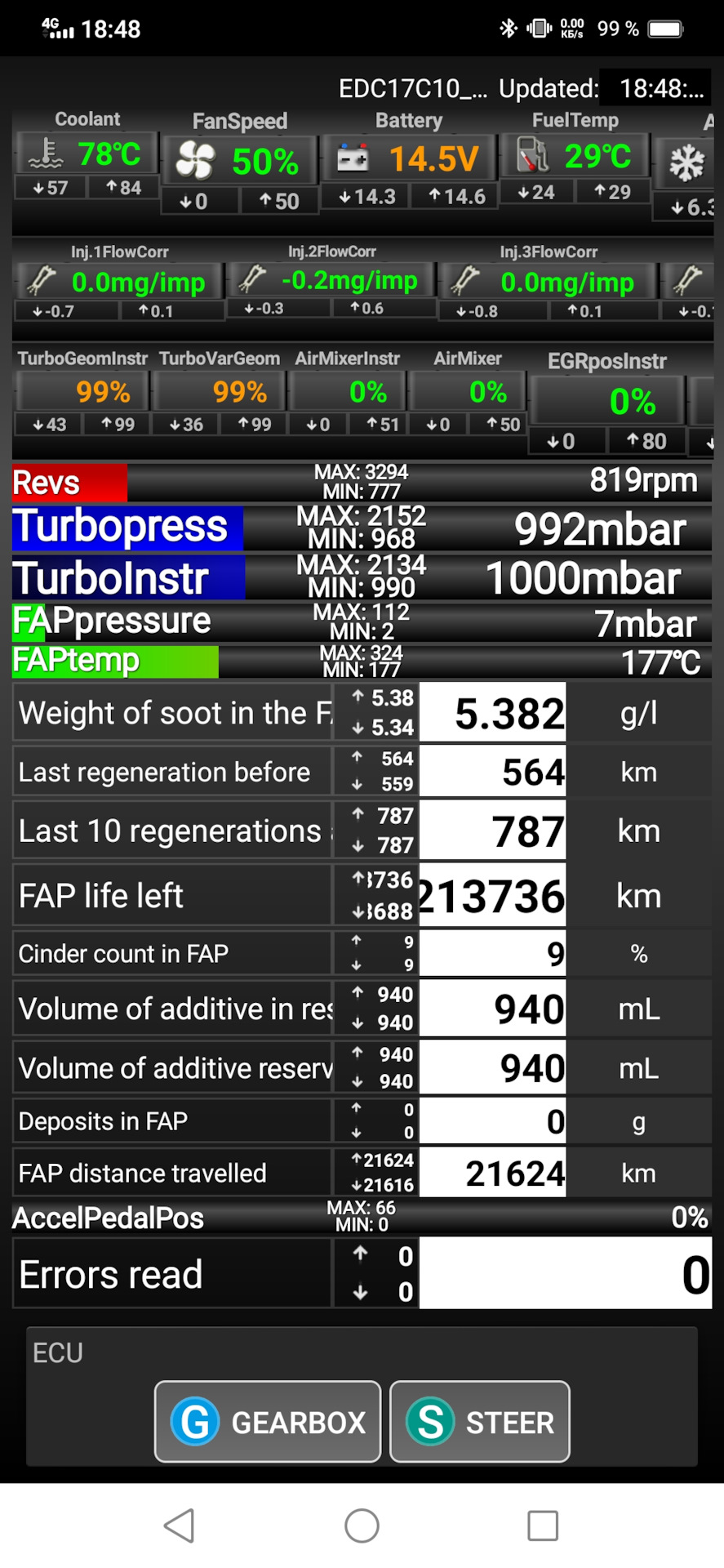Open the GEARBOX module
Image resolution: width=724 pixels, height=1568 pixels.
[x=268, y=1422]
